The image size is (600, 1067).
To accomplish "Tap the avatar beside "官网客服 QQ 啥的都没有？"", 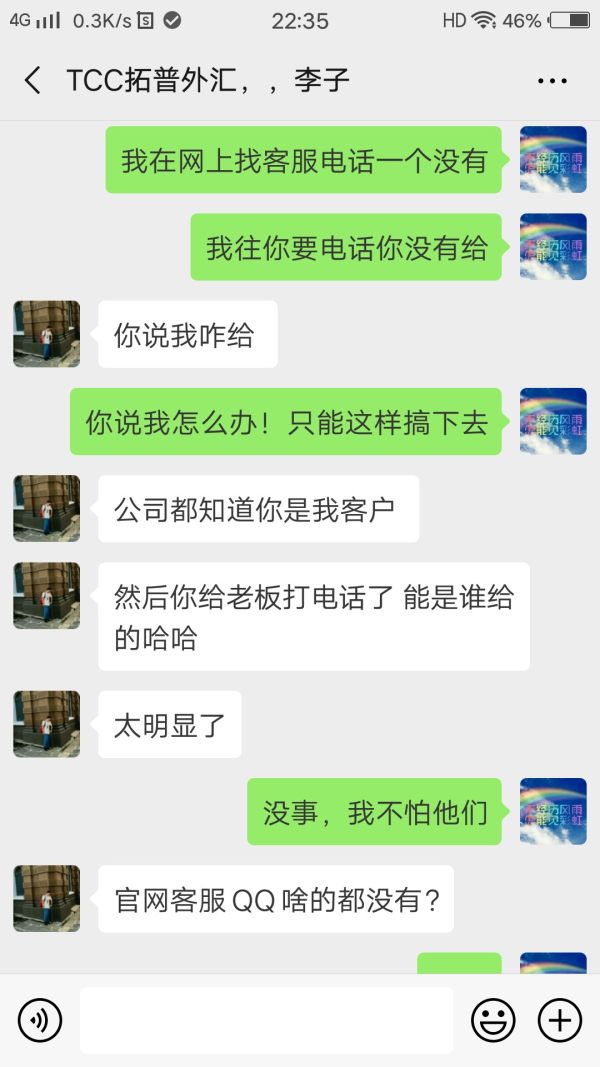I will pyautogui.click(x=46, y=898).
